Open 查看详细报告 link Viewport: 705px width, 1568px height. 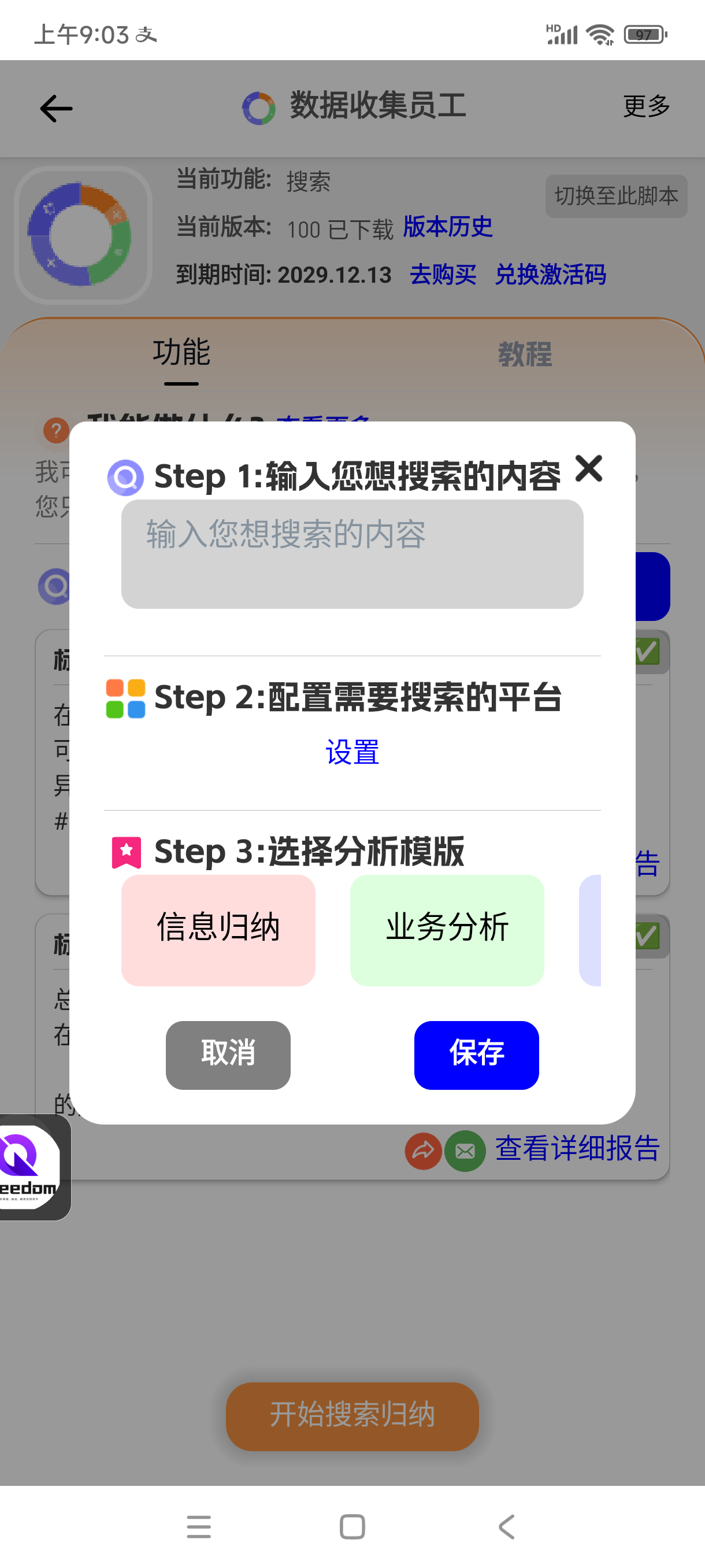coord(577,1149)
